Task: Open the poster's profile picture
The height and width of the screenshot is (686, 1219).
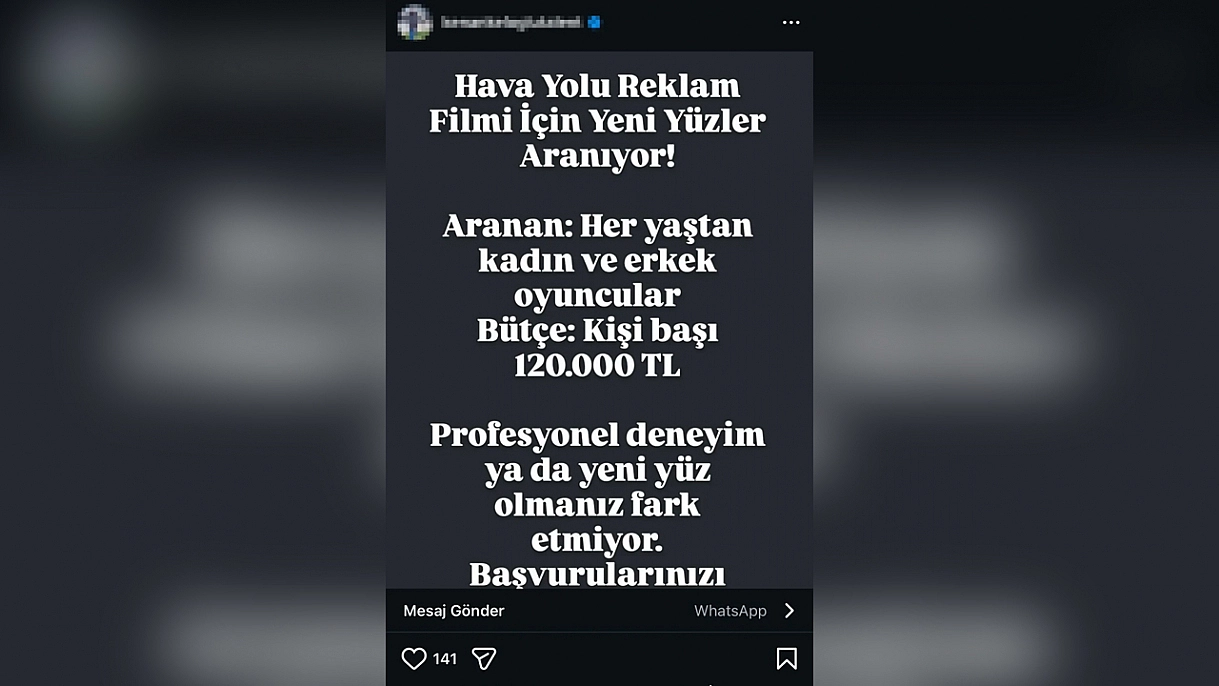Action: pos(414,22)
